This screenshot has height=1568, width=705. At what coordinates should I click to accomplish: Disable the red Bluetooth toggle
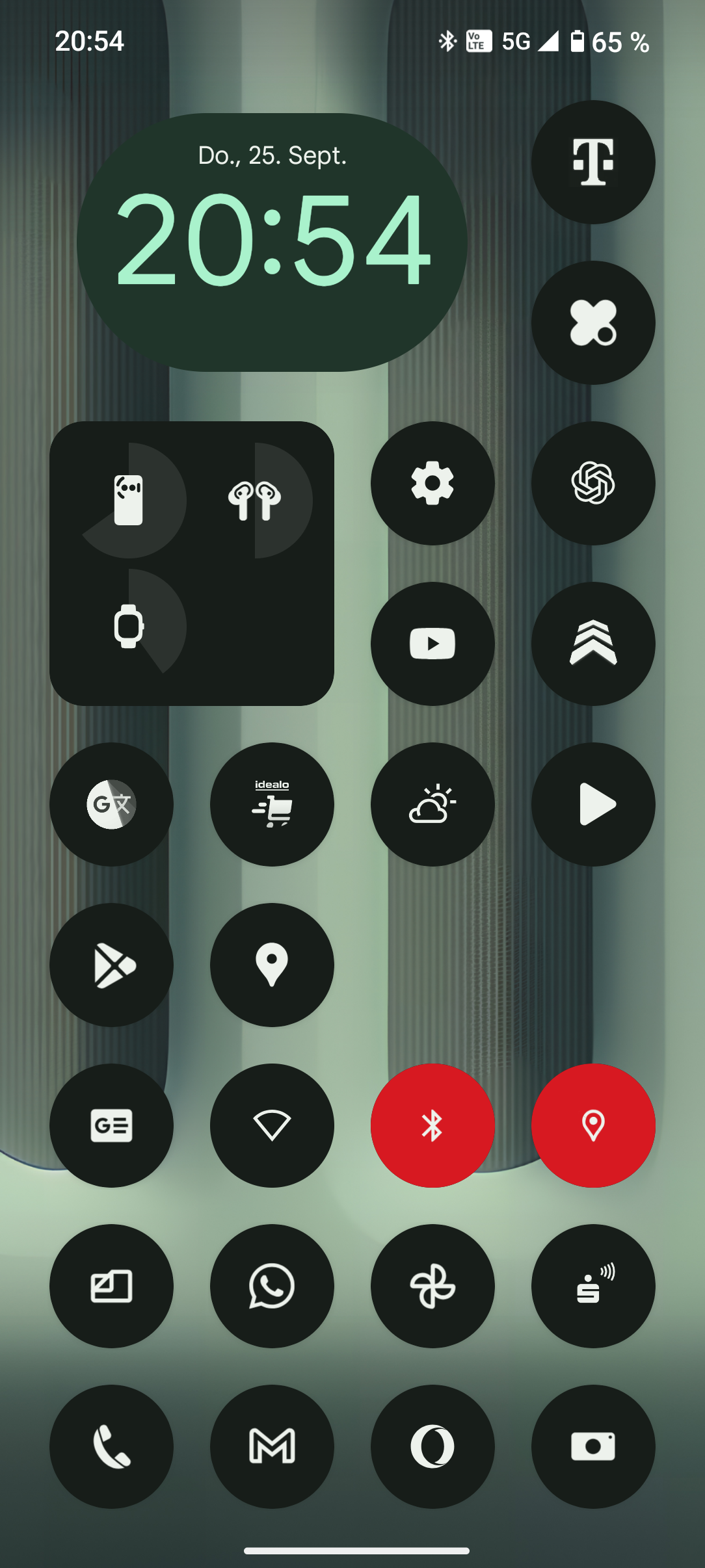click(432, 1127)
